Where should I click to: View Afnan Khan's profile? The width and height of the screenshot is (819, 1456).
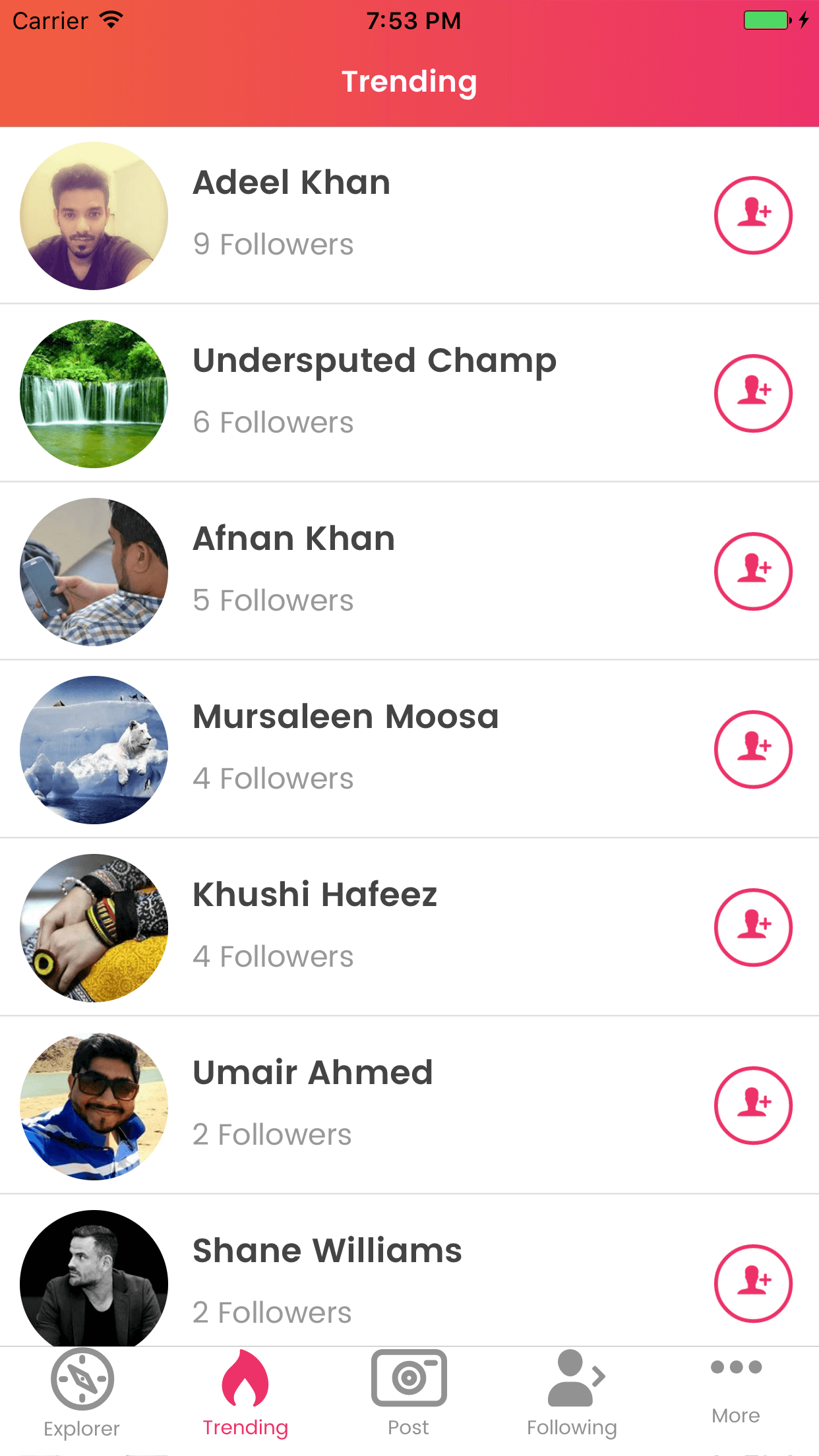pyautogui.click(x=409, y=572)
